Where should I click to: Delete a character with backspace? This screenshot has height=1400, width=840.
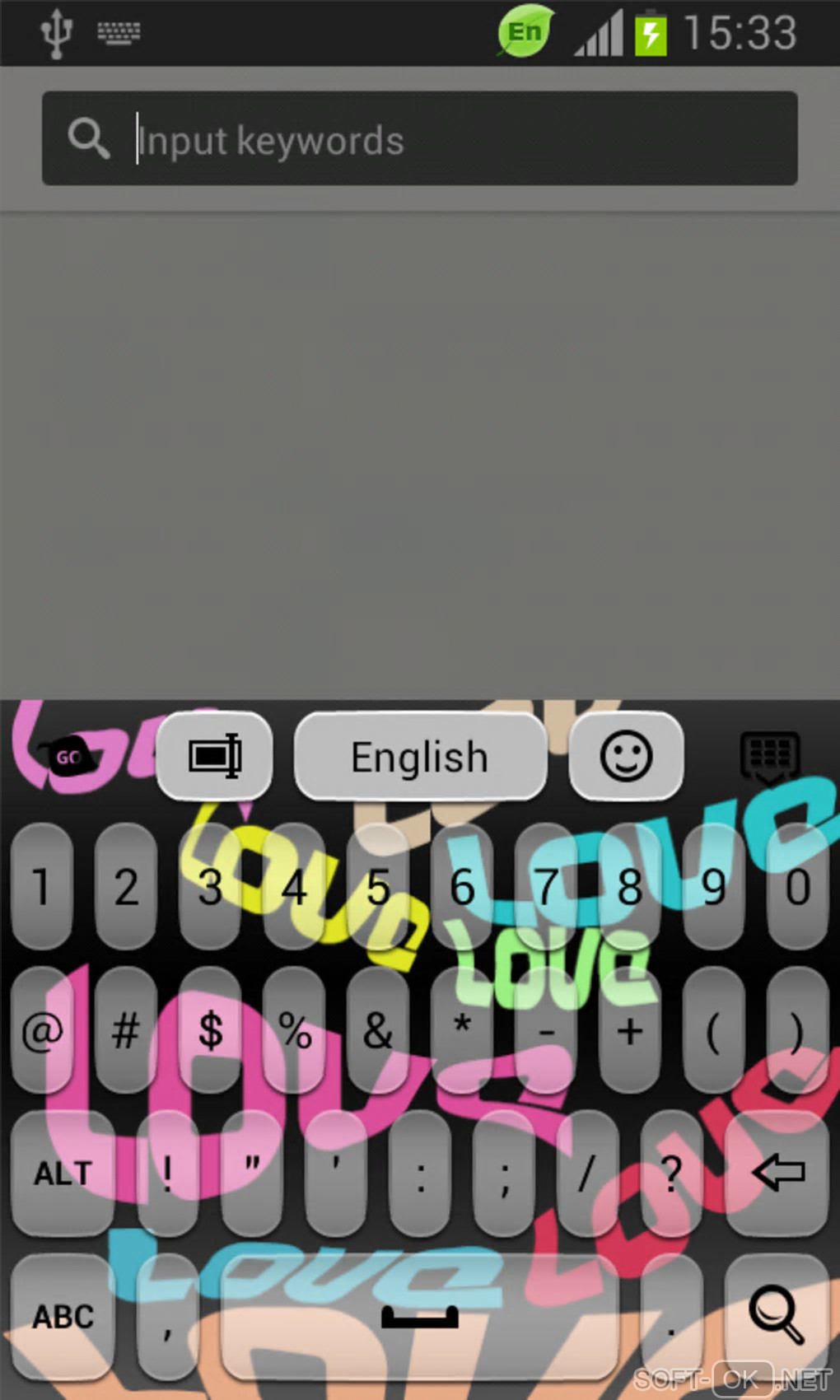click(x=777, y=1173)
